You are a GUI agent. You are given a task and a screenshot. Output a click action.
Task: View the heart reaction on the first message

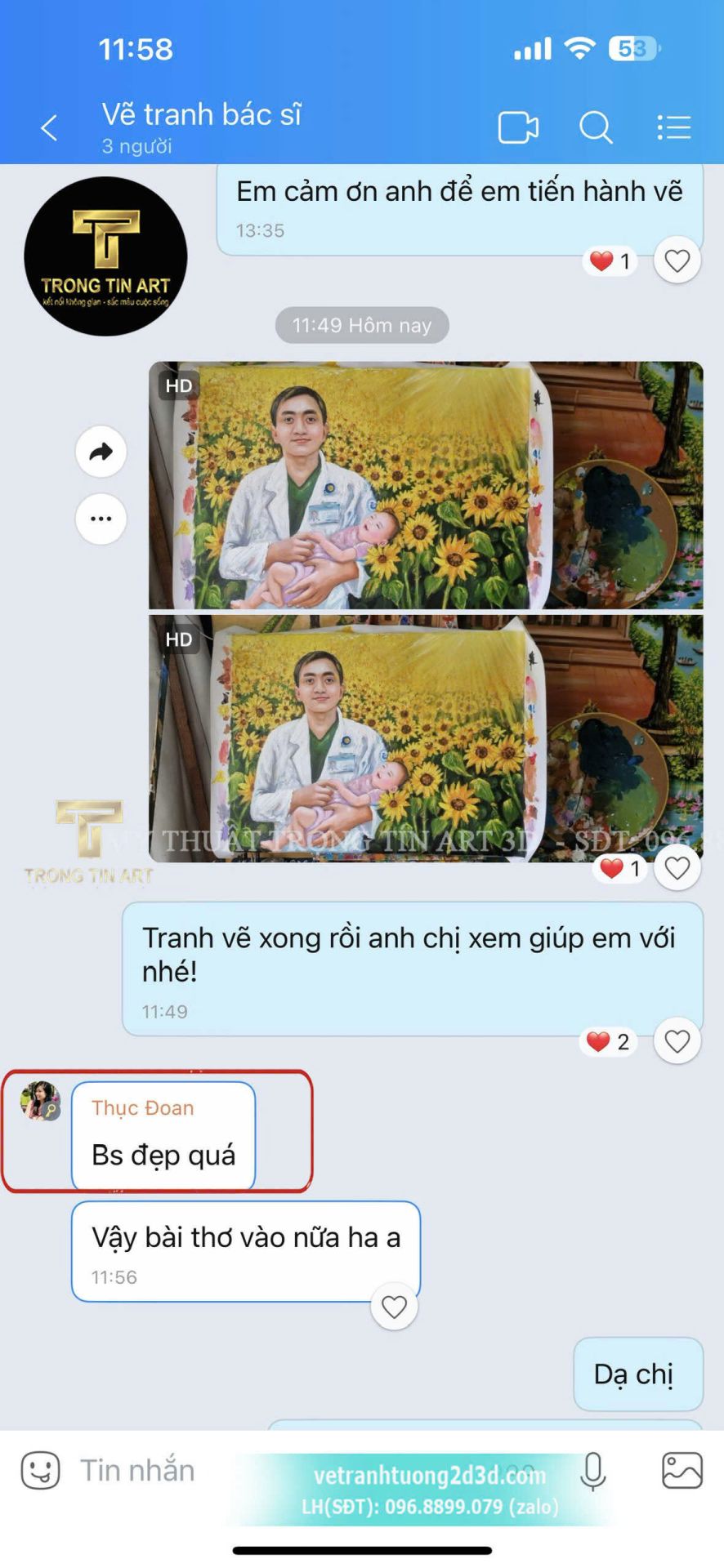[610, 261]
